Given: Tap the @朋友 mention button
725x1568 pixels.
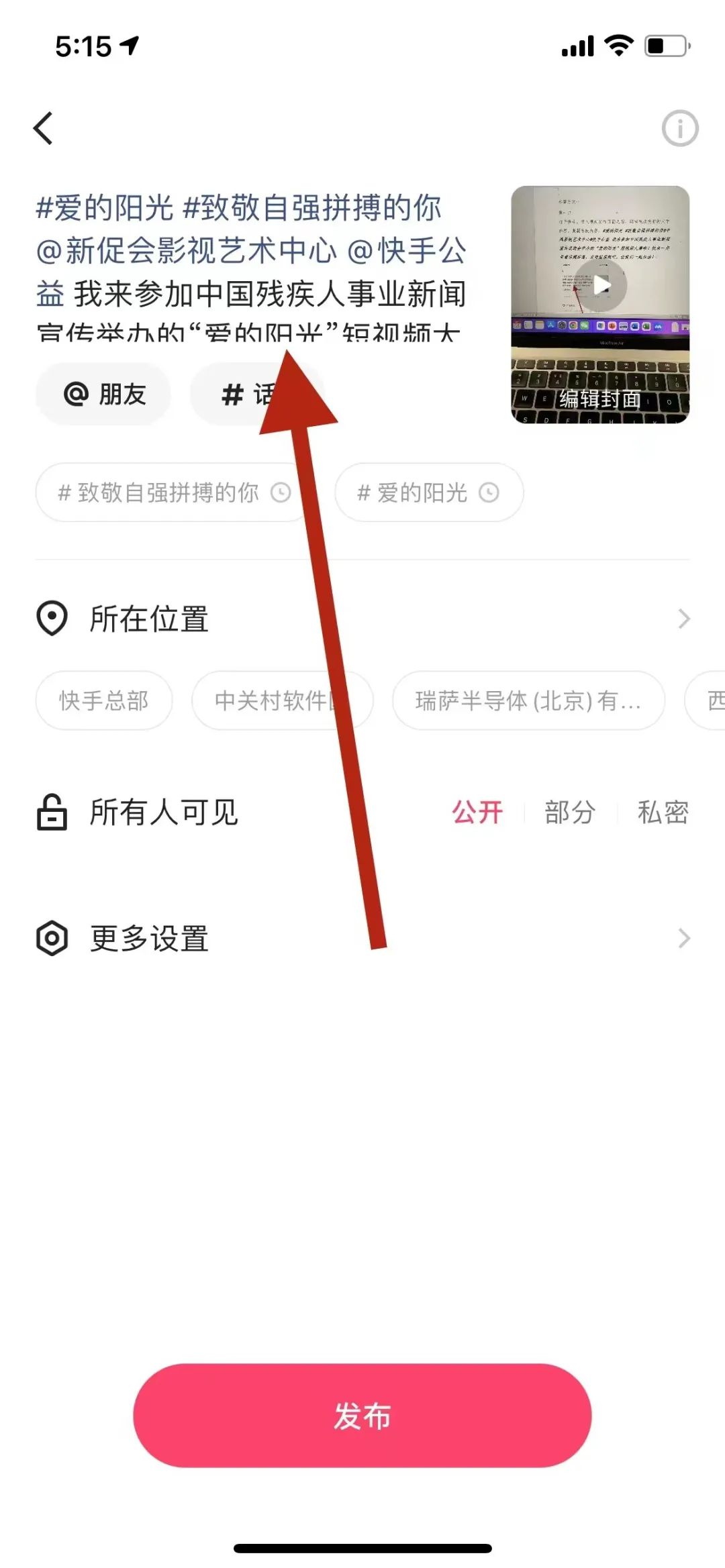Looking at the screenshot, I should pyautogui.click(x=104, y=395).
